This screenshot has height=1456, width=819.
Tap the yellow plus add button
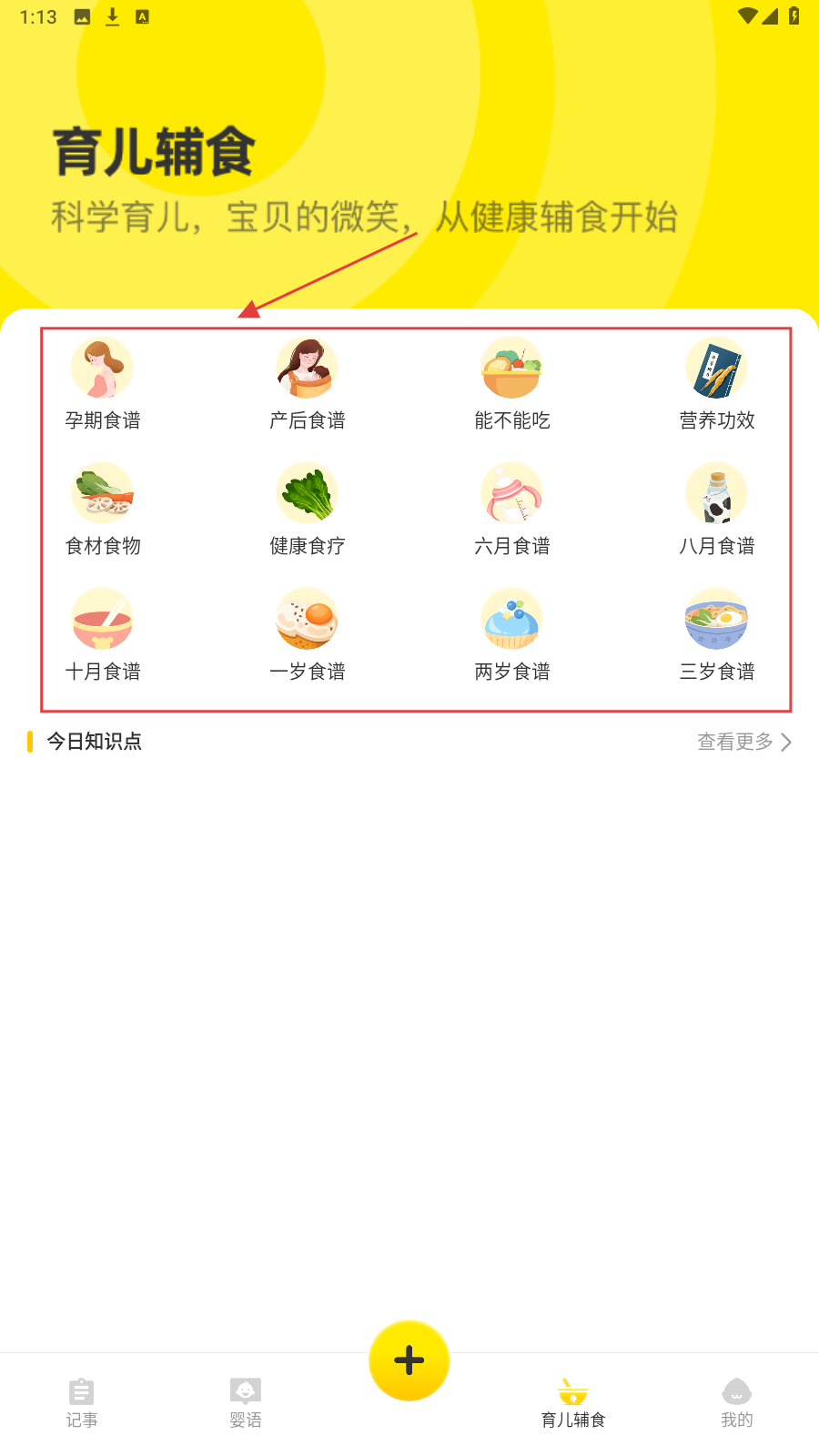(409, 1360)
